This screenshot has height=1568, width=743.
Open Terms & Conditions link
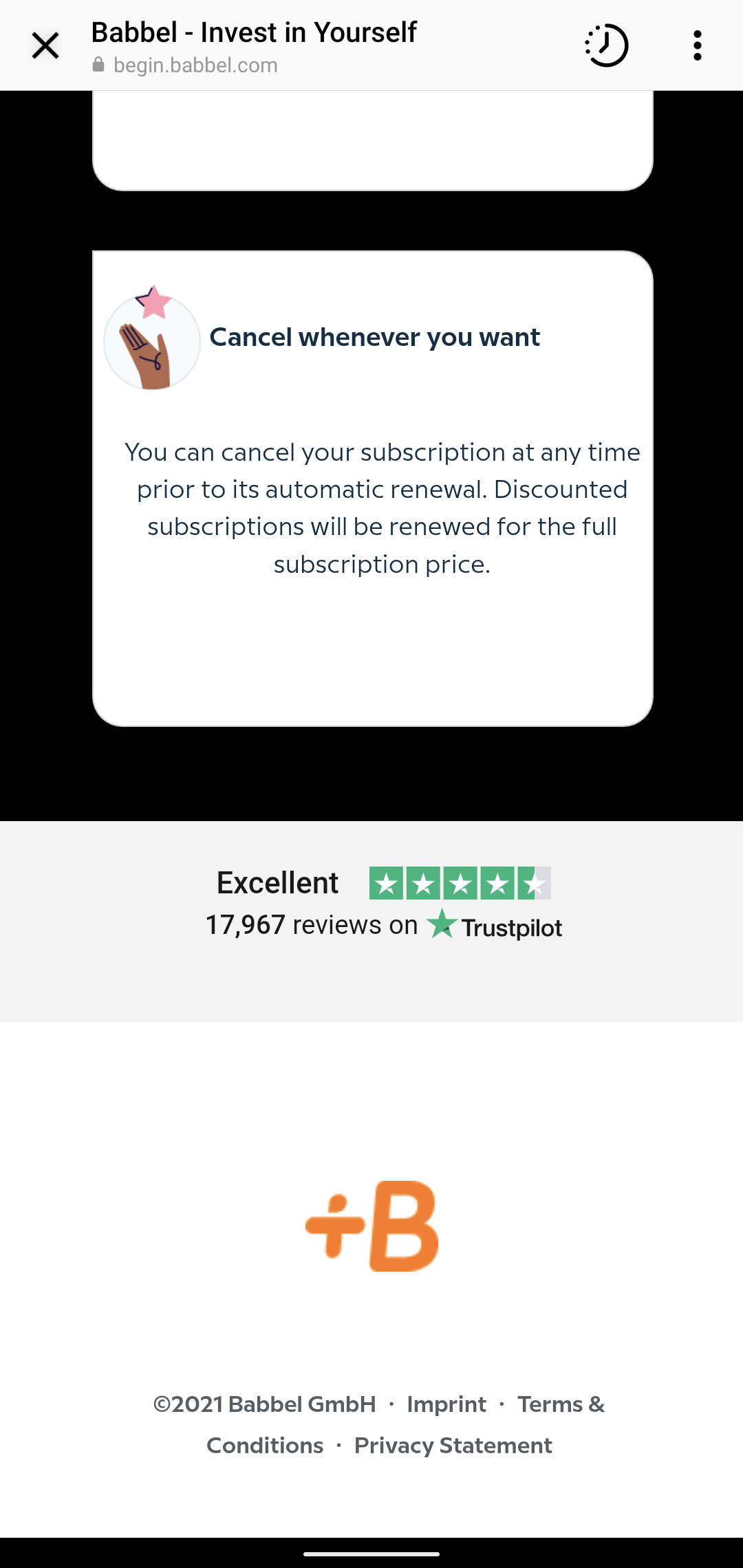coord(560,1404)
